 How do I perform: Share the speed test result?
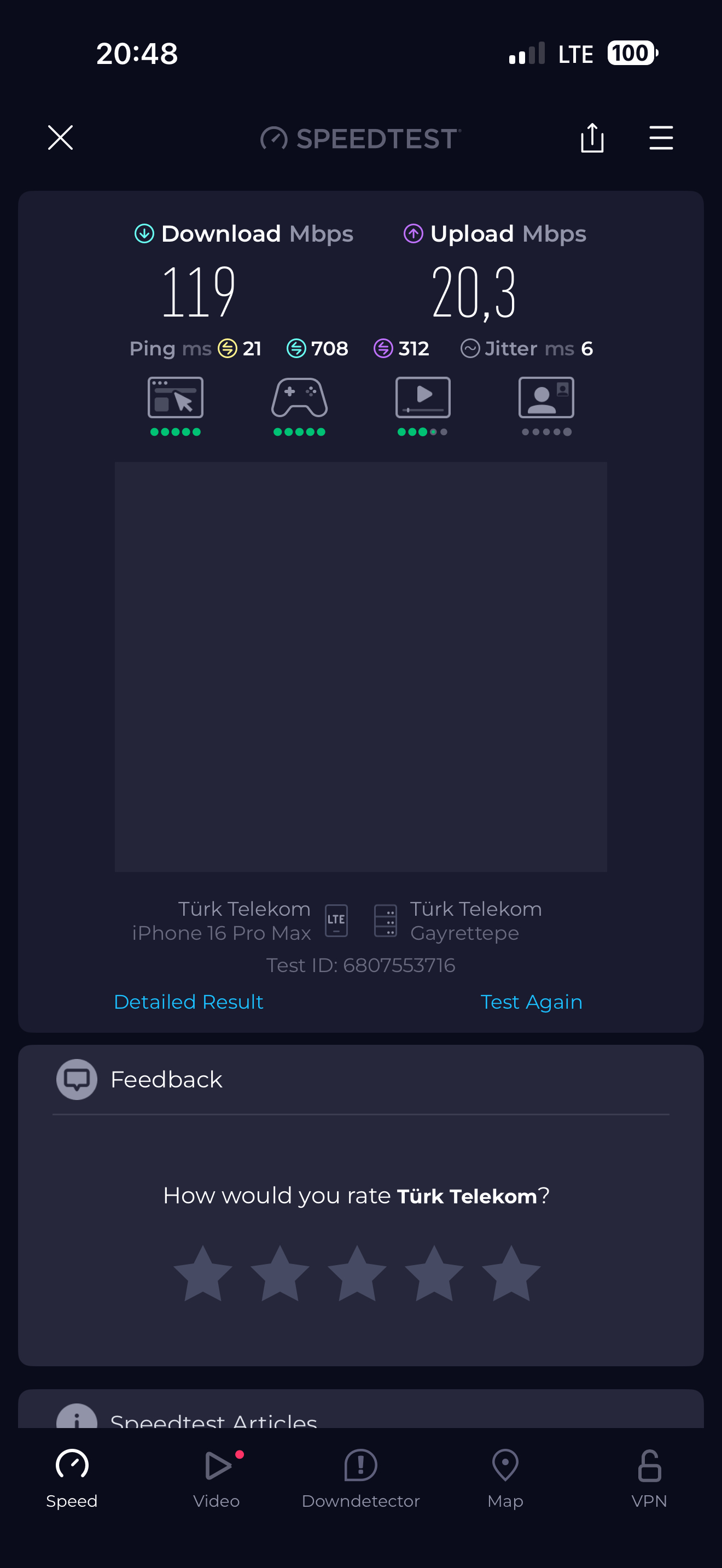point(592,138)
